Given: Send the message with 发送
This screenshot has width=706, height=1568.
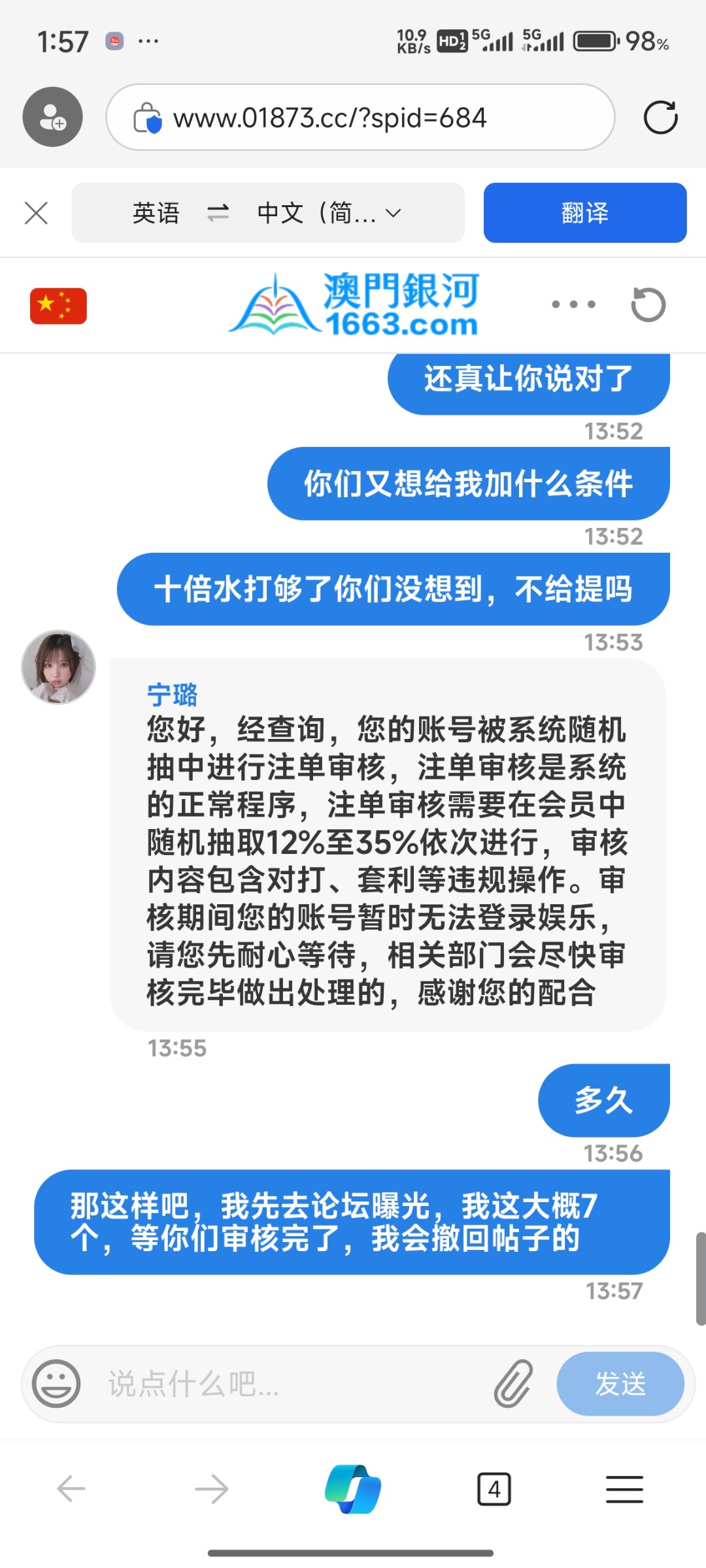Looking at the screenshot, I should click(x=620, y=1383).
